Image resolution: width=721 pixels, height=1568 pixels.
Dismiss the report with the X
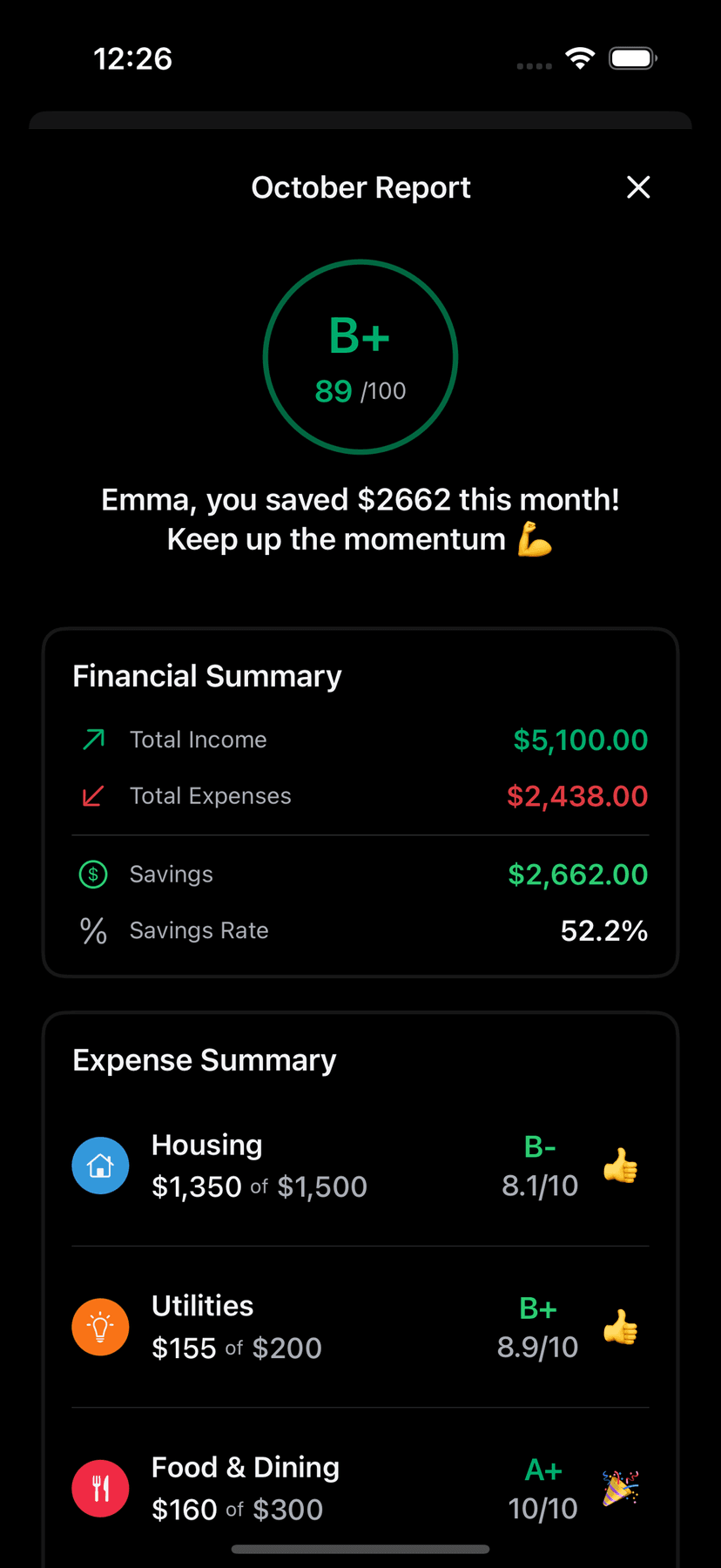click(x=638, y=187)
